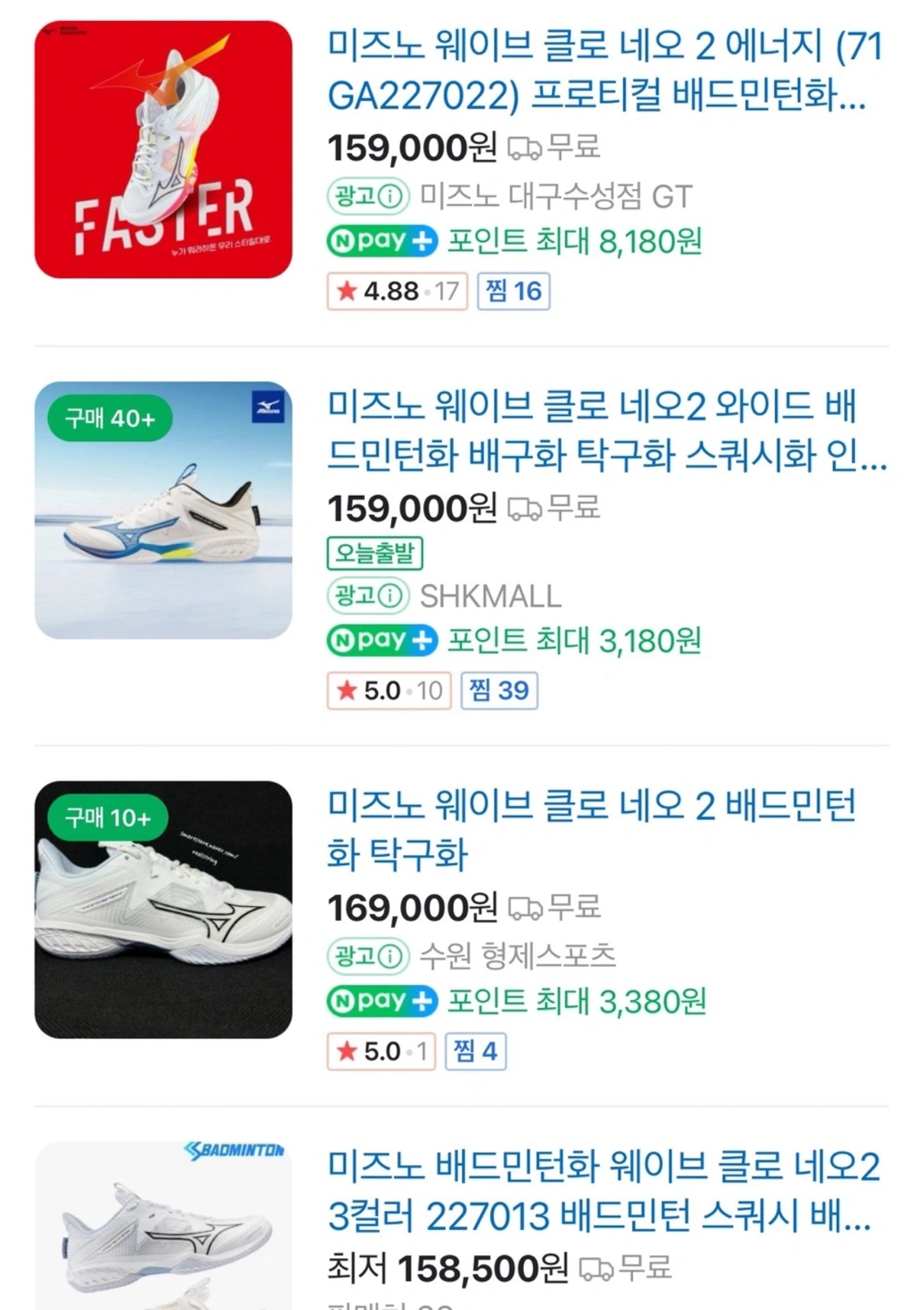Open the 구매 40+ blue Mizuno shoe image
This screenshot has width=924, height=1310.
pyautogui.click(x=164, y=509)
